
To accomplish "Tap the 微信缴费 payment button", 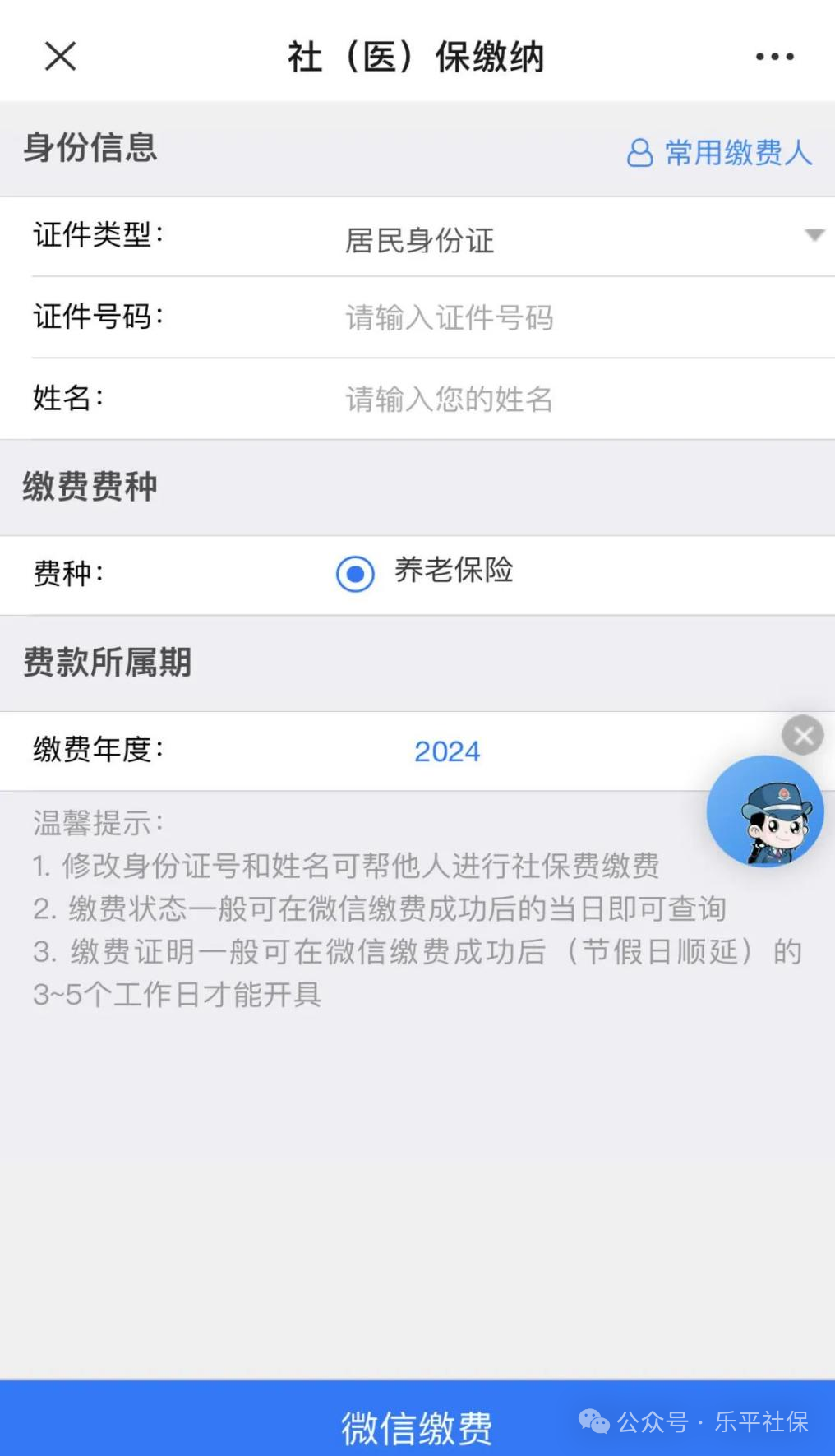I will [x=417, y=1427].
